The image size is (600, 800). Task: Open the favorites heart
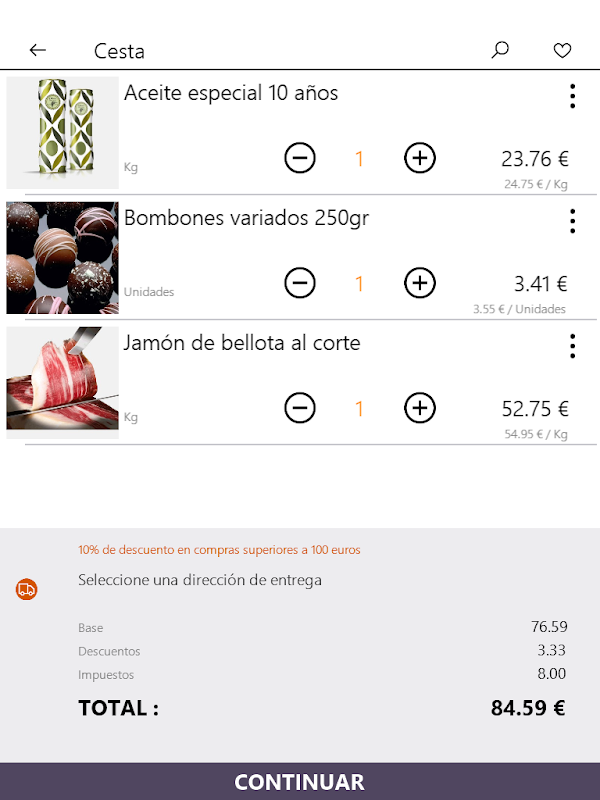point(562,50)
